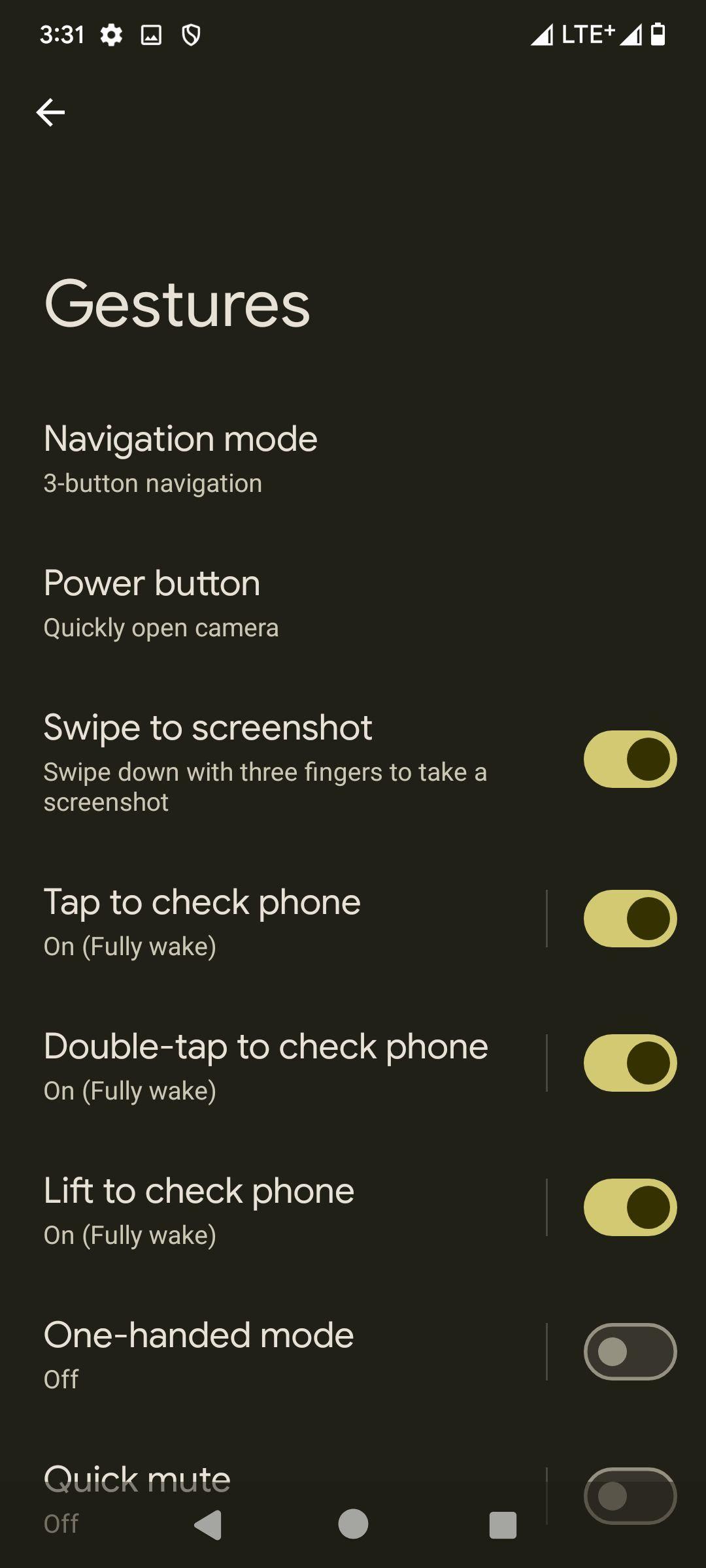Image resolution: width=706 pixels, height=1568 pixels.
Task: Toggle off Double-tap to check phone
Action: (630, 1063)
